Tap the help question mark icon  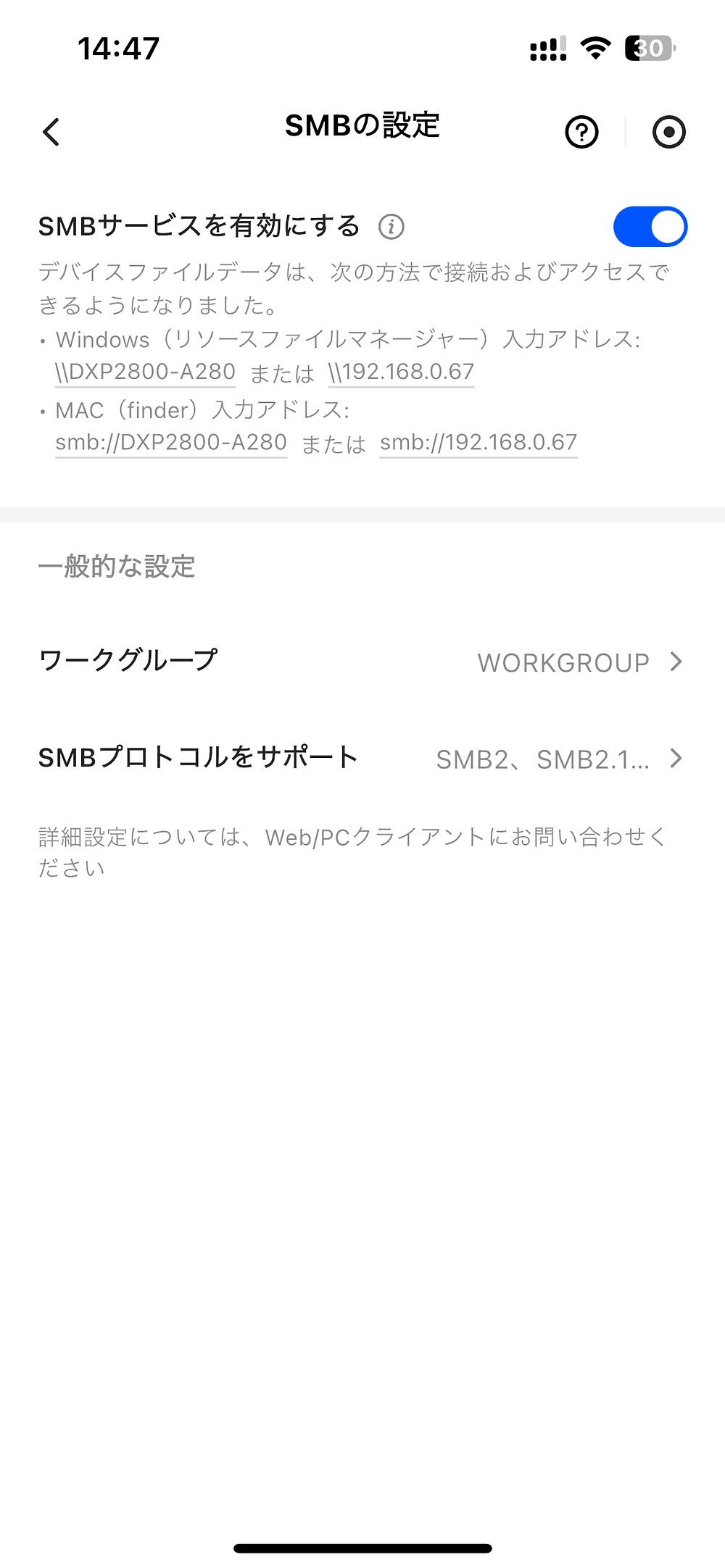[x=581, y=132]
